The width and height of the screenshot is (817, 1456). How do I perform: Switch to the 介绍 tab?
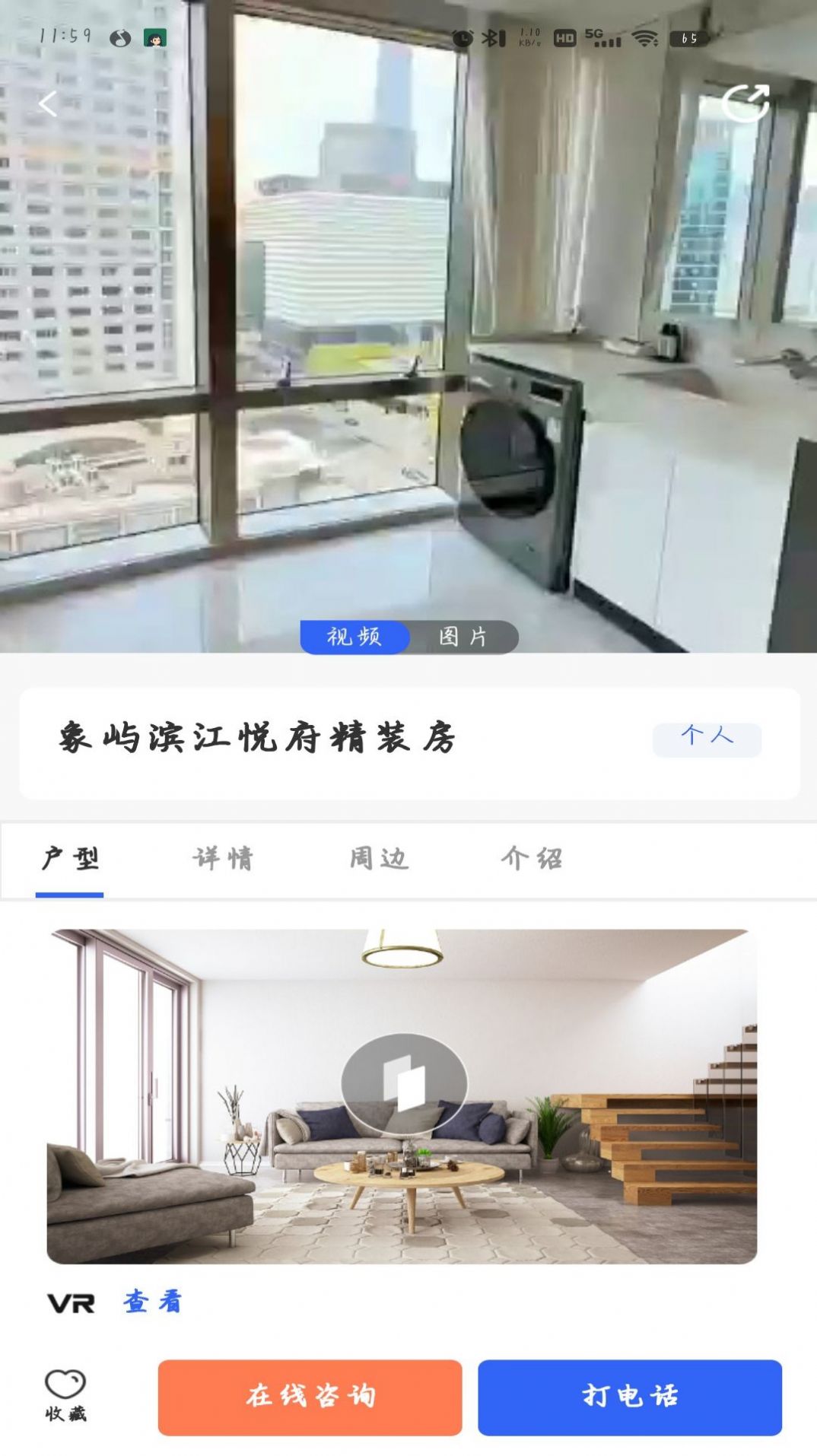532,859
